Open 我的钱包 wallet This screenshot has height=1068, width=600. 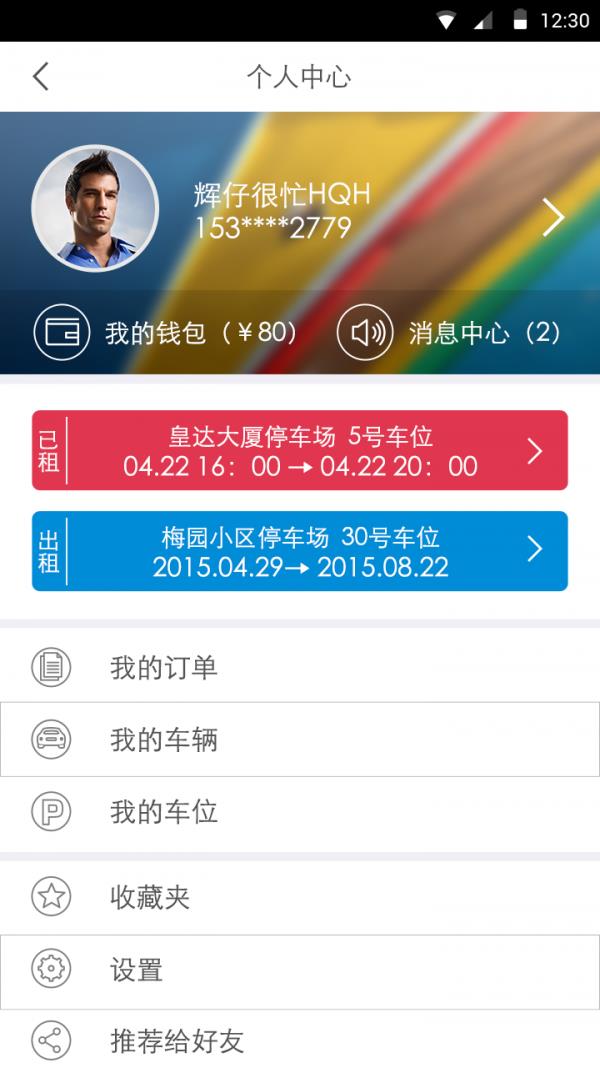[166, 332]
